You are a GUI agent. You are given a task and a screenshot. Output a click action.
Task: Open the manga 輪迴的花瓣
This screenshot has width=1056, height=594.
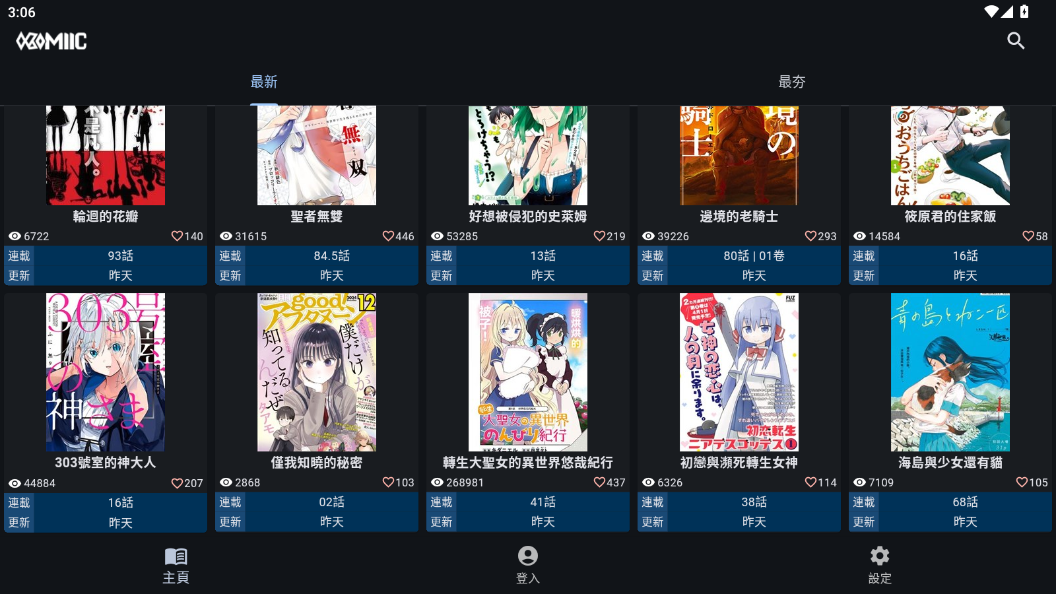tap(106, 160)
